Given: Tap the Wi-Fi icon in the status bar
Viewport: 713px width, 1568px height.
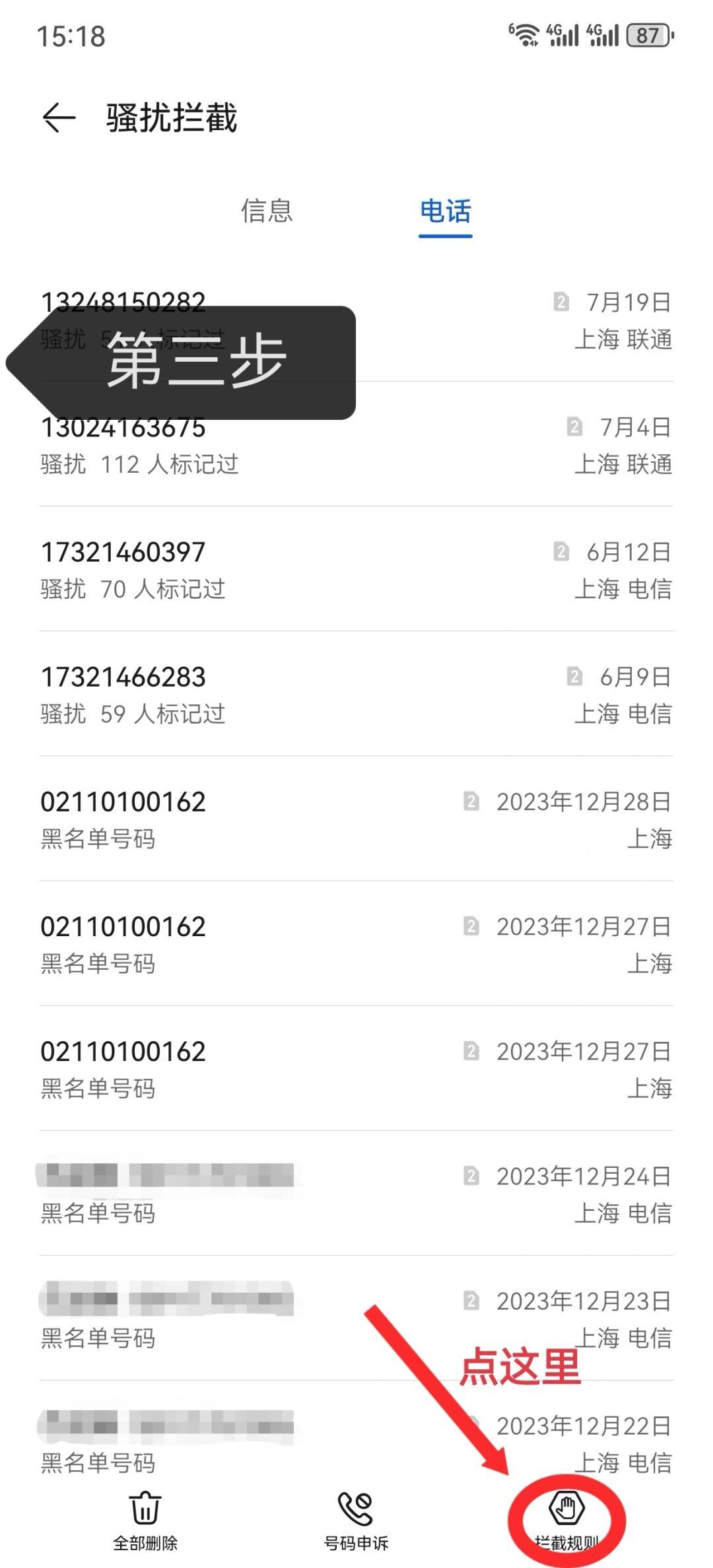Looking at the screenshot, I should 525,34.
